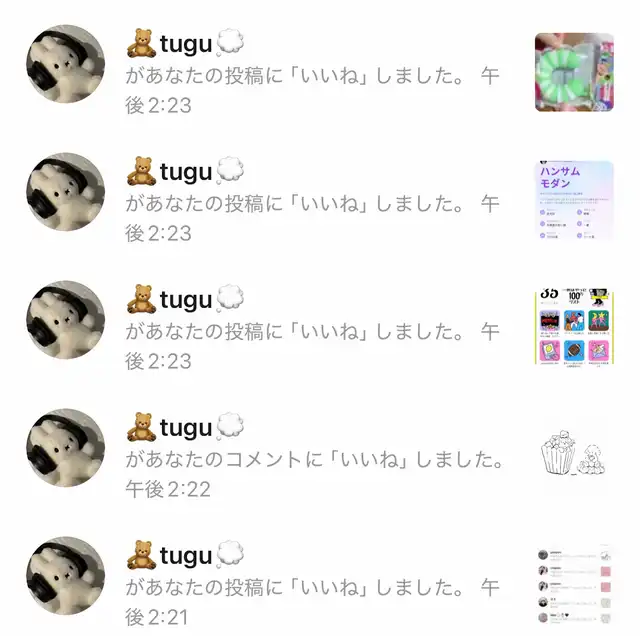Open tugu's post like notification from 午後2:21
The width and height of the screenshot is (640, 636).
pyautogui.click(x=312, y=587)
